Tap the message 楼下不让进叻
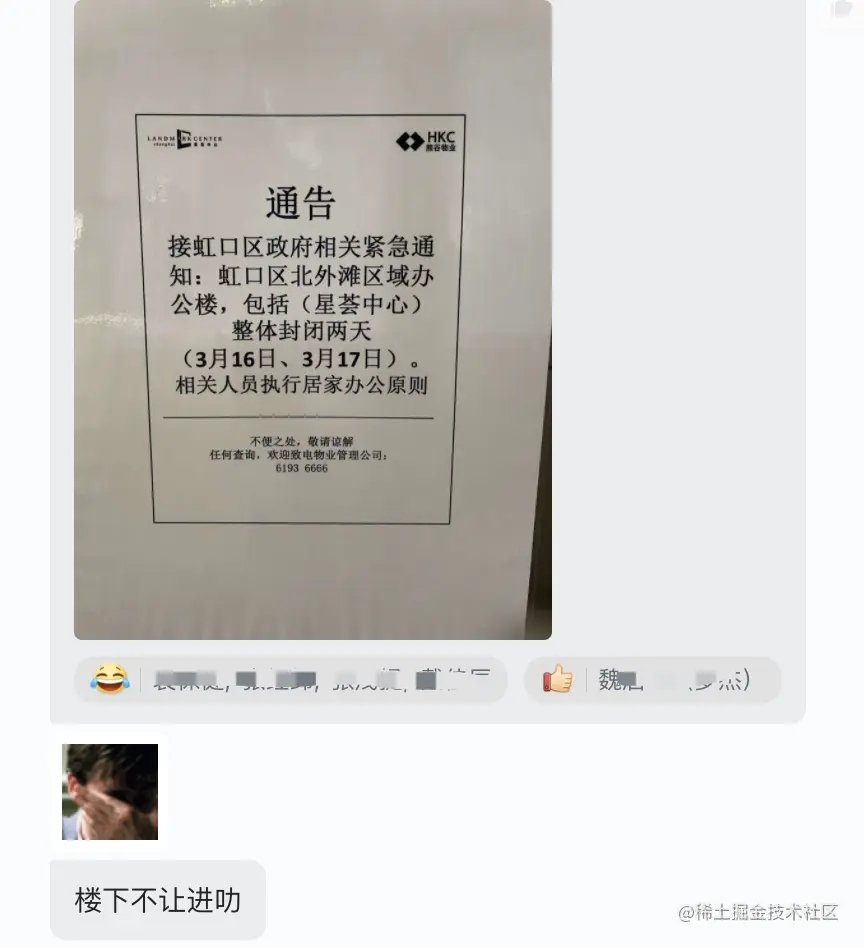 click(158, 900)
